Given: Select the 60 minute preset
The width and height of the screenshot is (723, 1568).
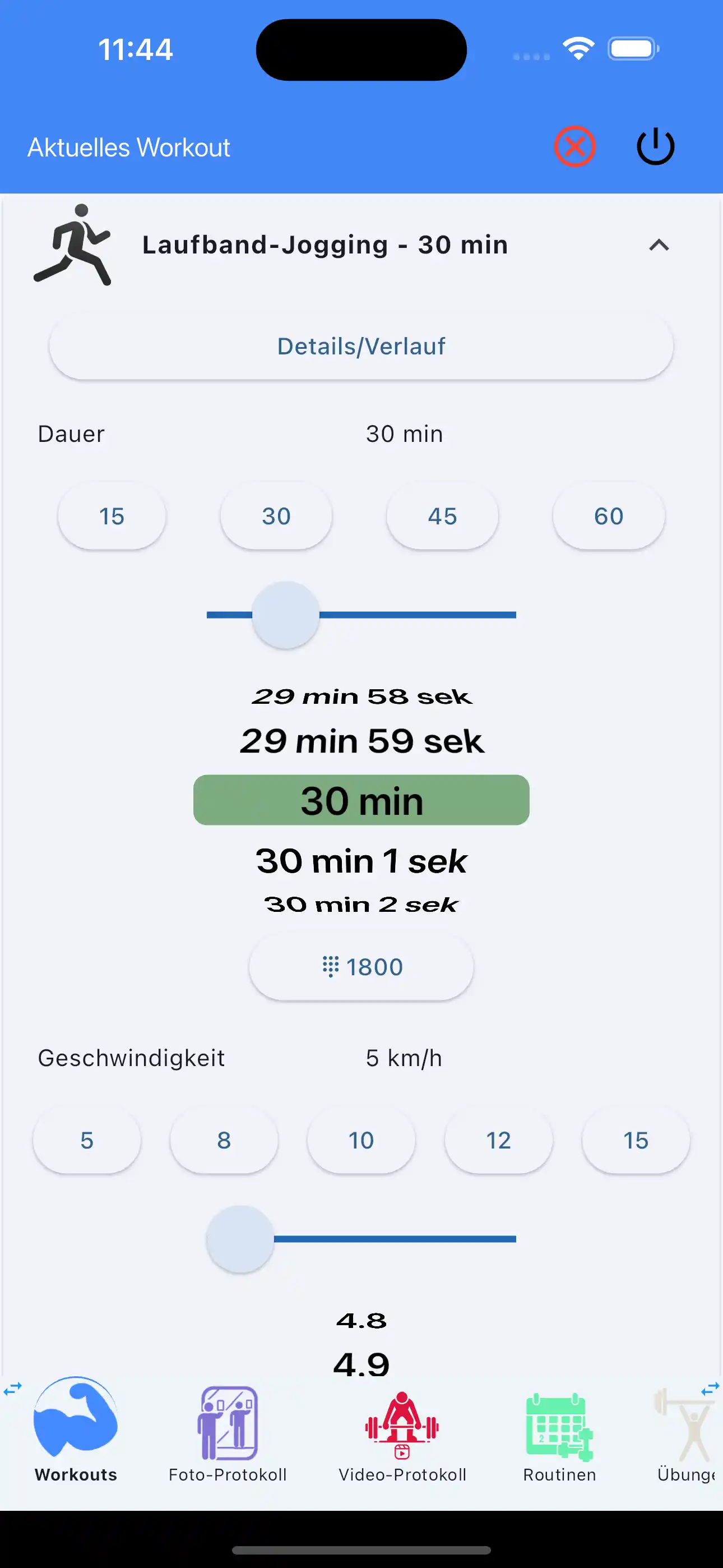Looking at the screenshot, I should click(609, 515).
